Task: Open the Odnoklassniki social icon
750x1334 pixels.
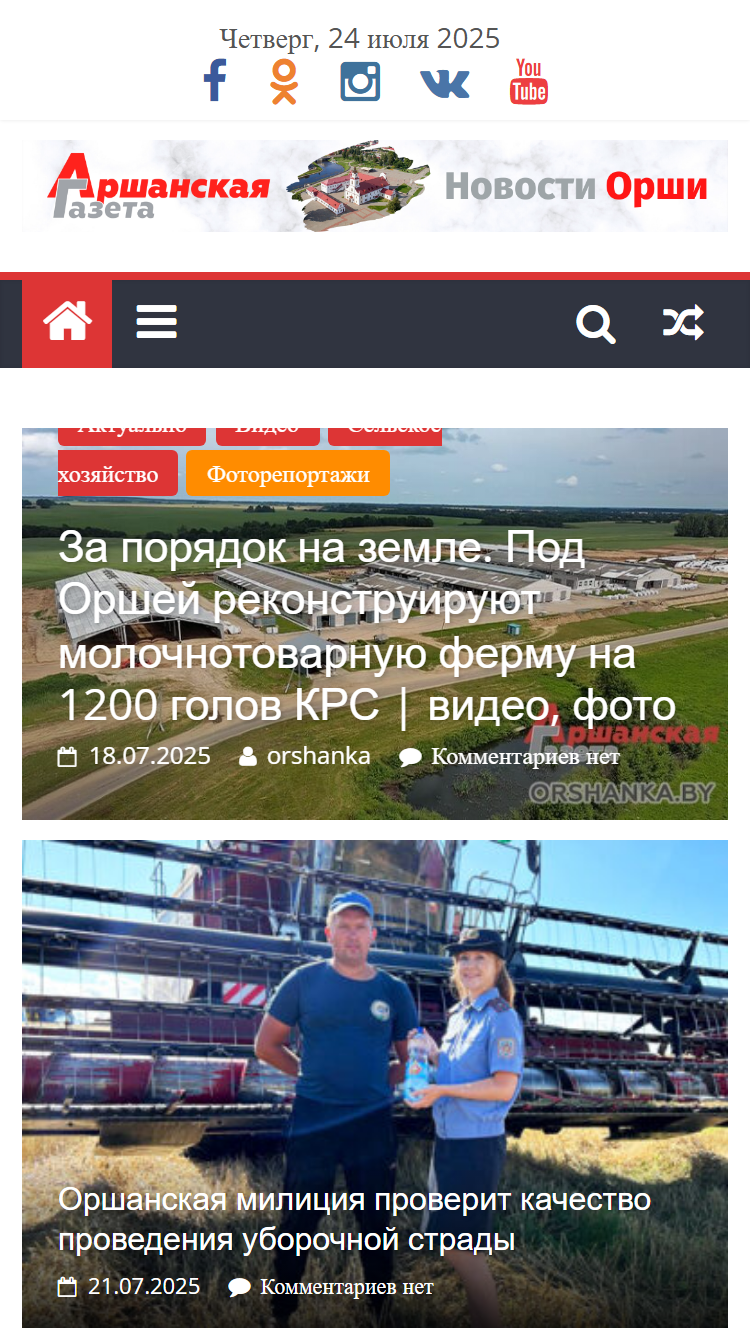Action: [x=285, y=81]
